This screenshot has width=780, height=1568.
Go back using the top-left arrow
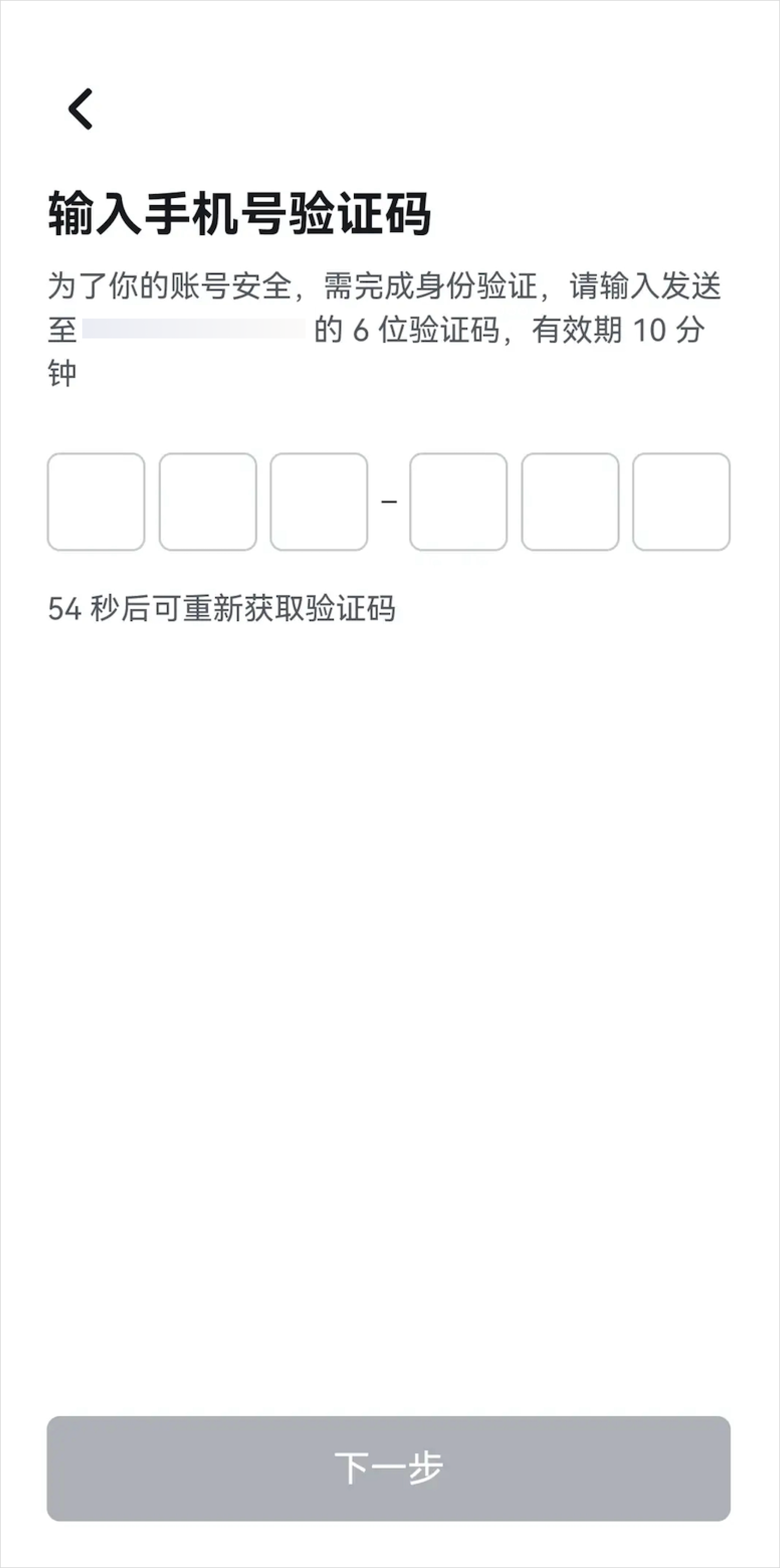[80, 109]
